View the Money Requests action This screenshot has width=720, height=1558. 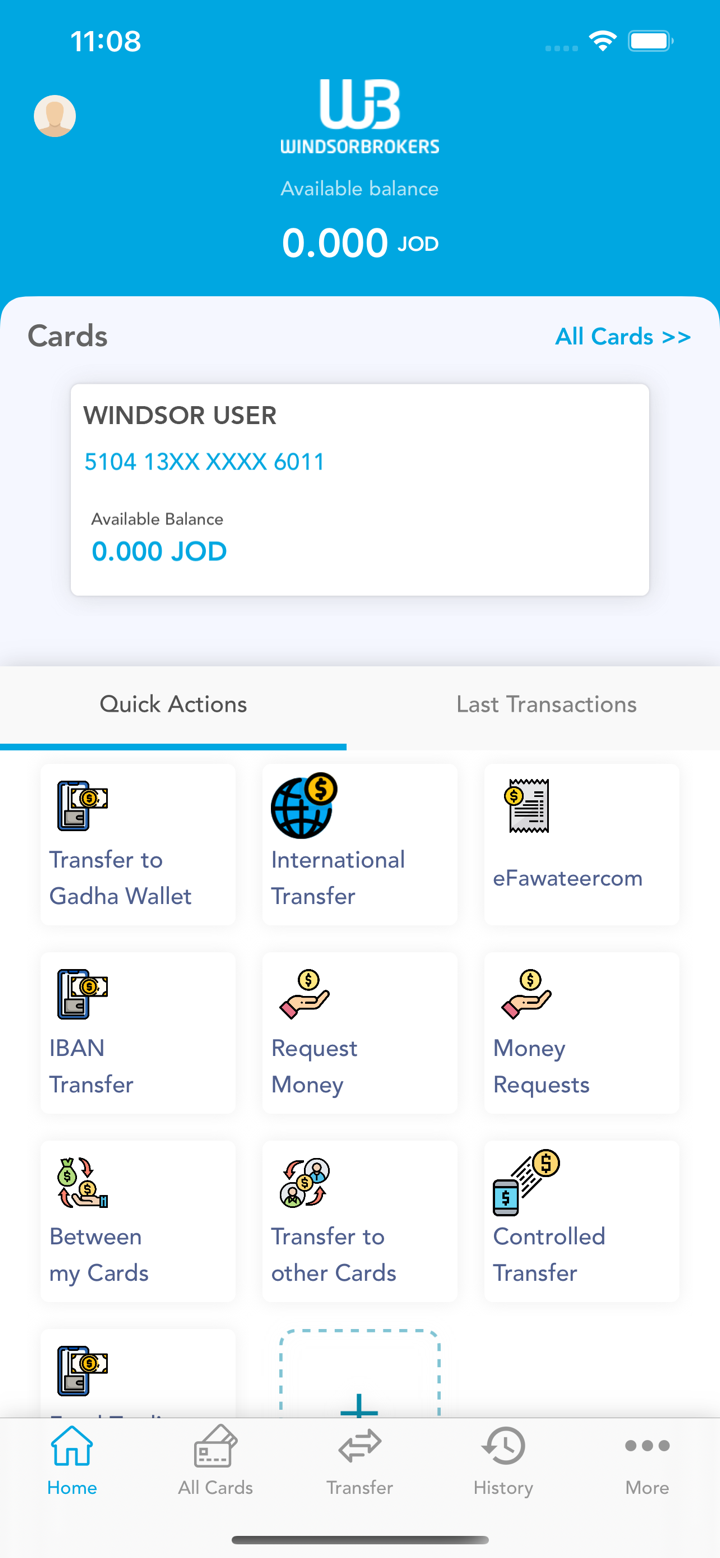click(x=581, y=1033)
